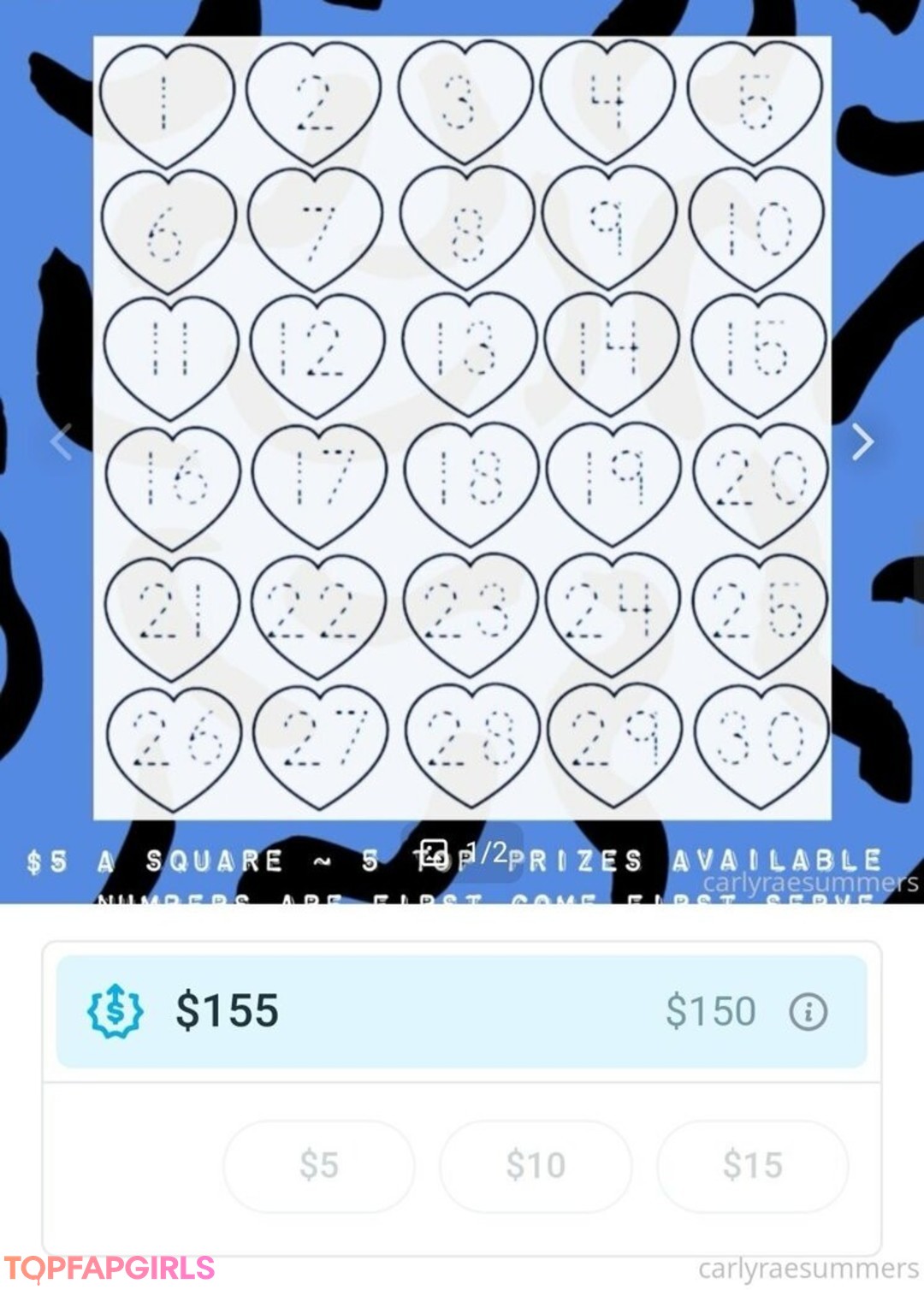This screenshot has height=1290, width=924.
Task: Open the tip goal info icon
Action: 808,1012
